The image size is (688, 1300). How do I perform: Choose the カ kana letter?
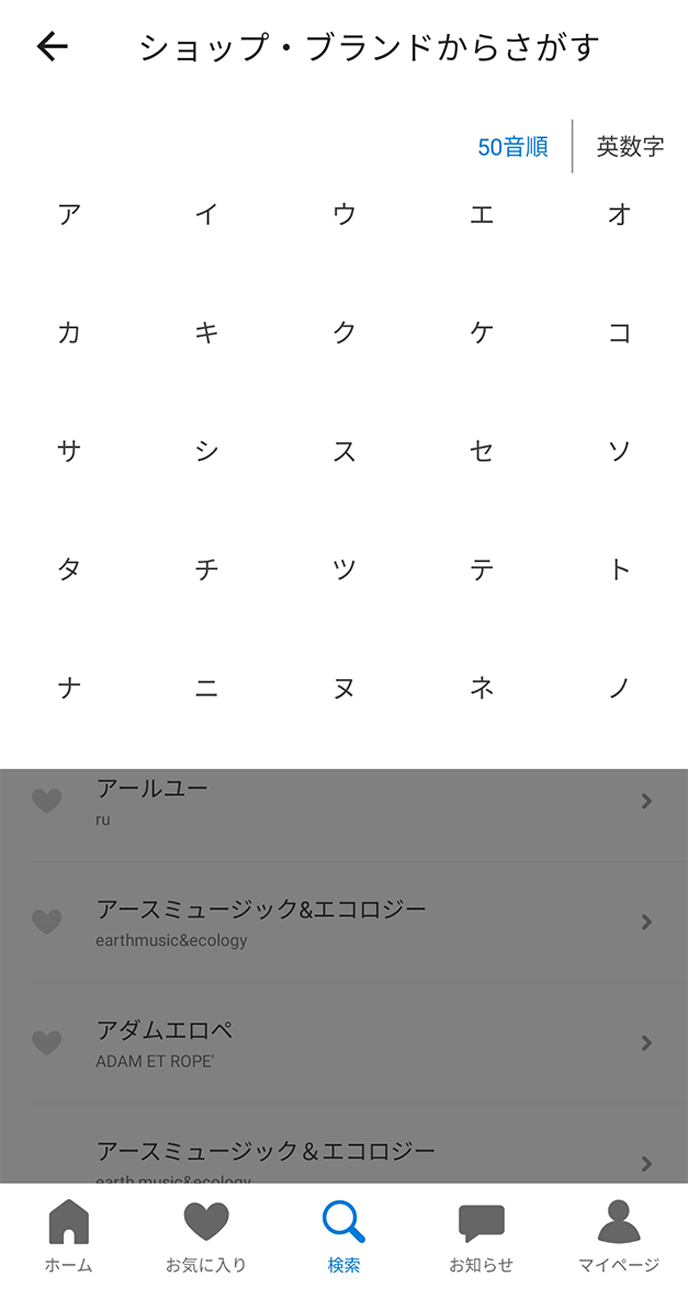pos(68,333)
